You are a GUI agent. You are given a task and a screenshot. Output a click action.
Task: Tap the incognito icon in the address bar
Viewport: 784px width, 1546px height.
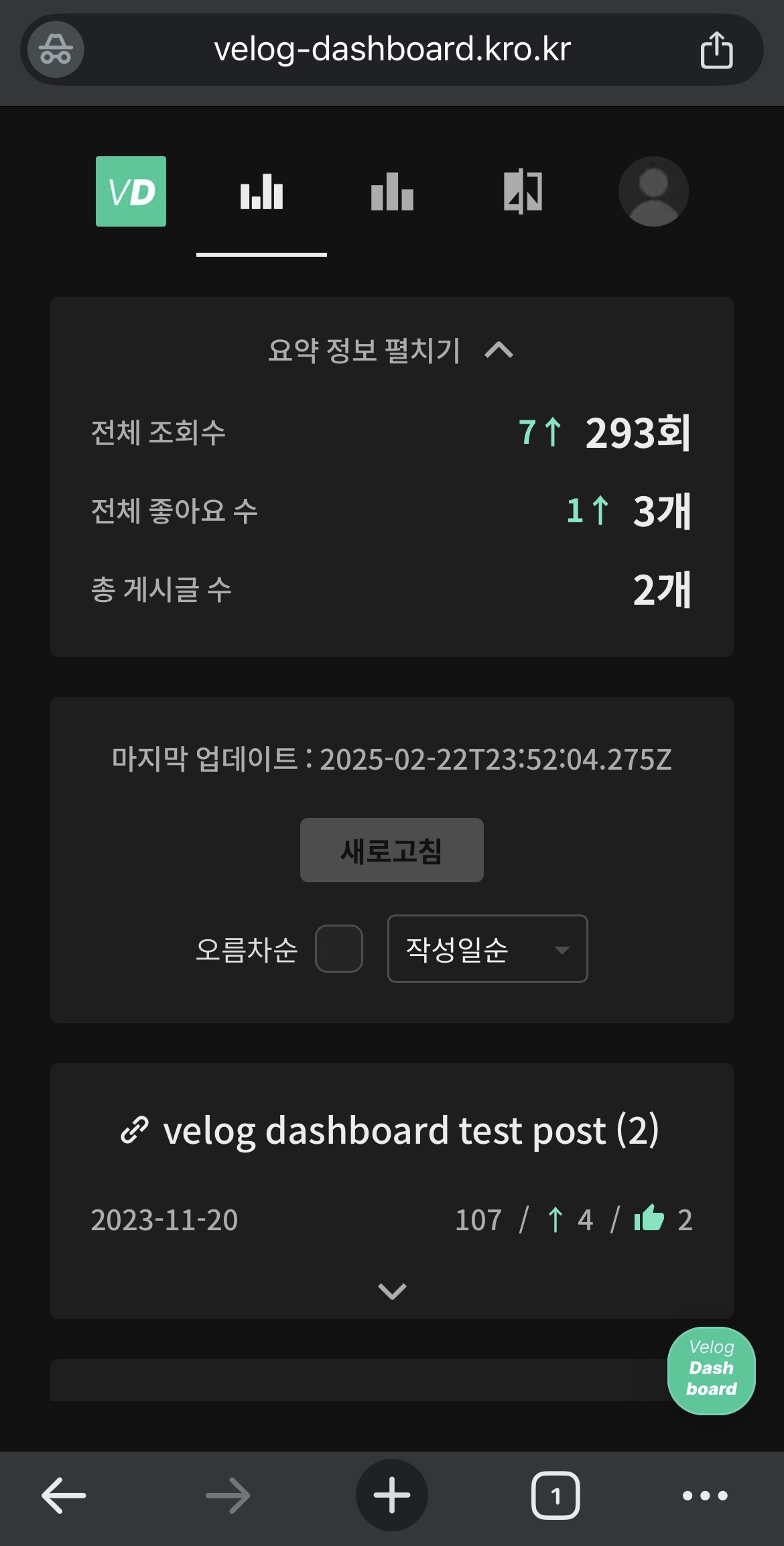[x=56, y=50]
